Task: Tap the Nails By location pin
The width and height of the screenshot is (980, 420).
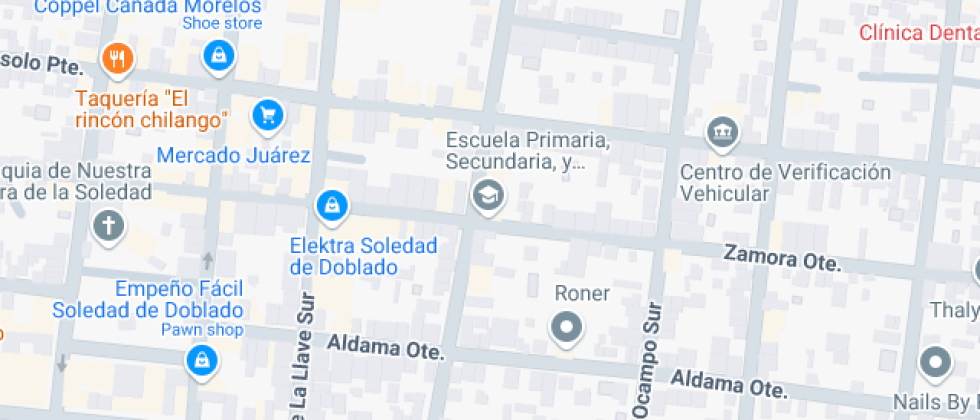Action: (x=935, y=362)
